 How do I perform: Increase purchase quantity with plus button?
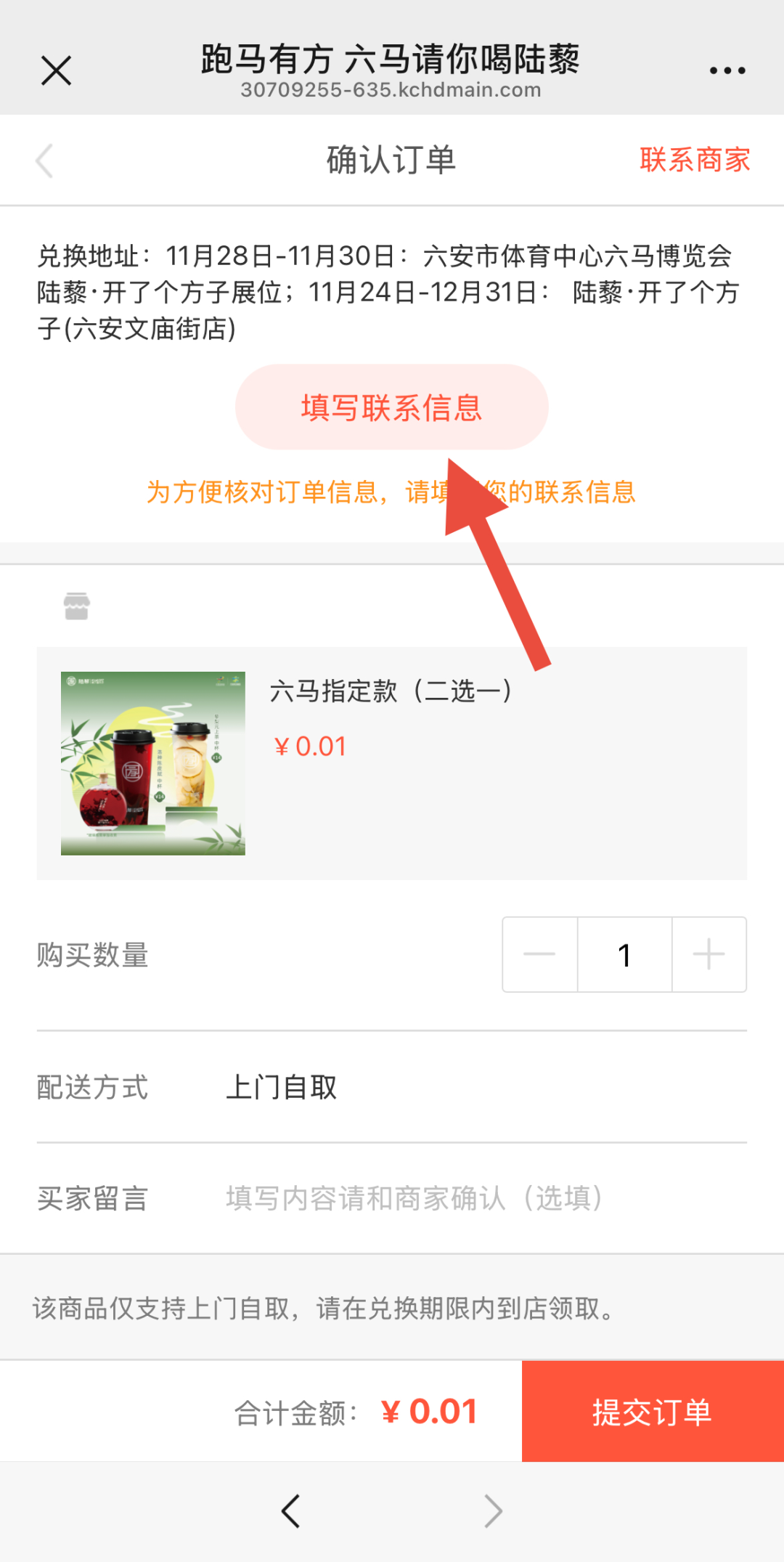tap(709, 954)
